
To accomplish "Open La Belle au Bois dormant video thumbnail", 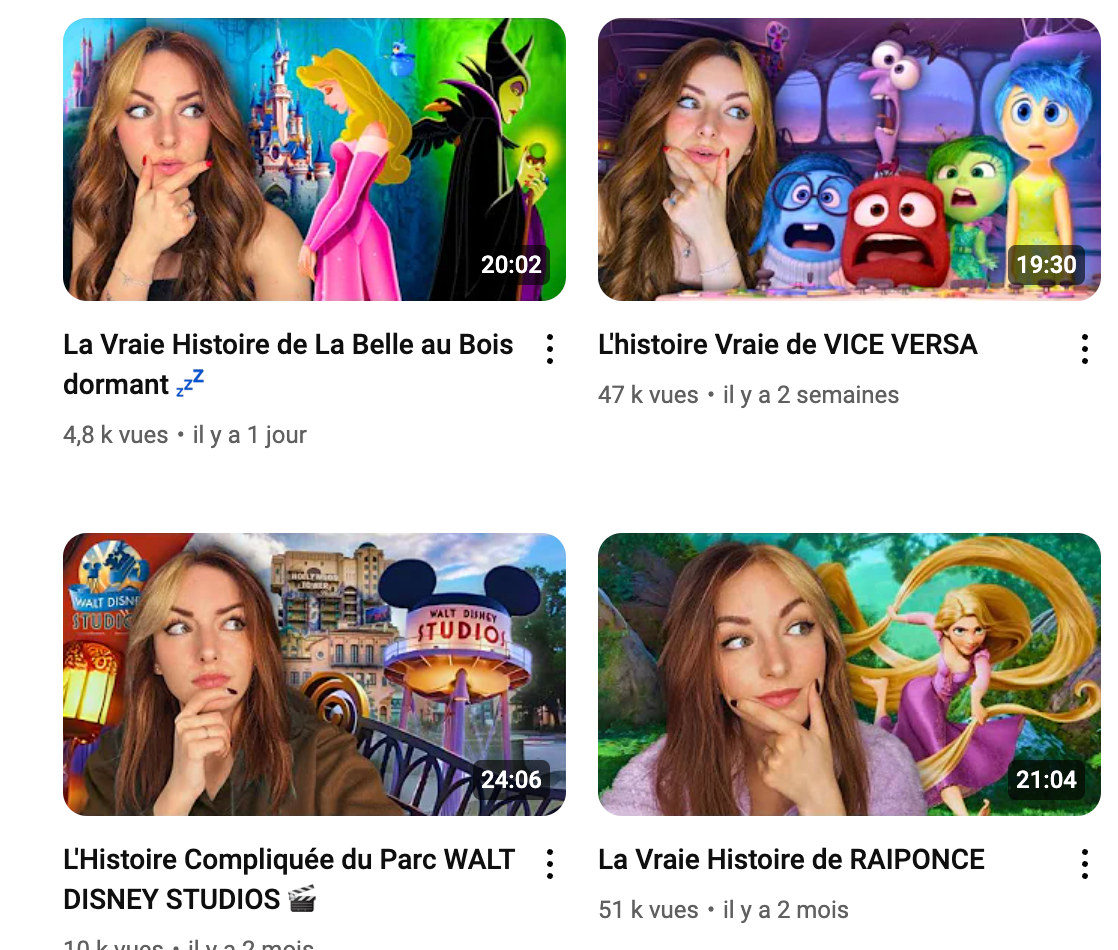I will (x=314, y=160).
